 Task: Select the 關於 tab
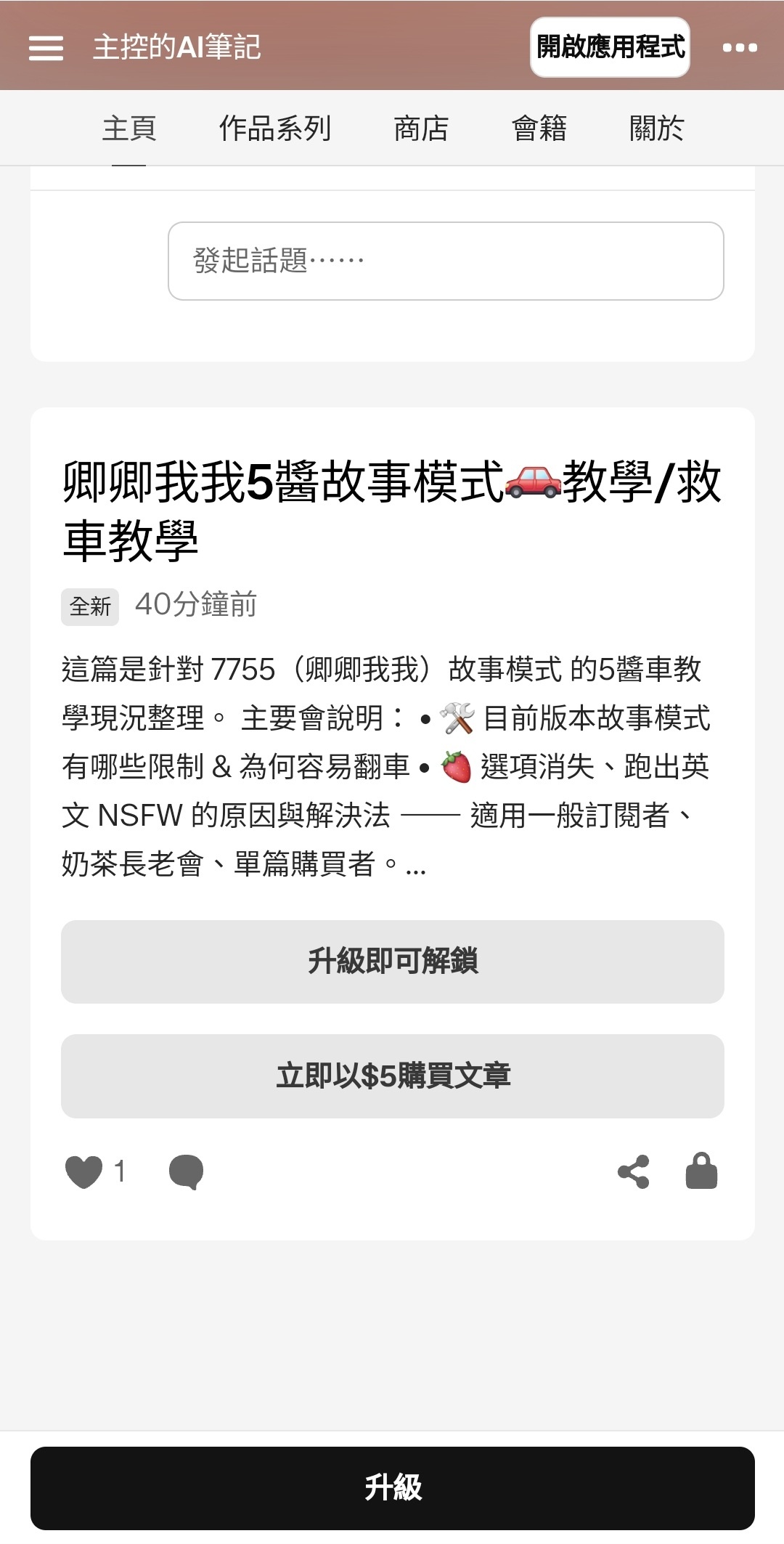(x=656, y=129)
